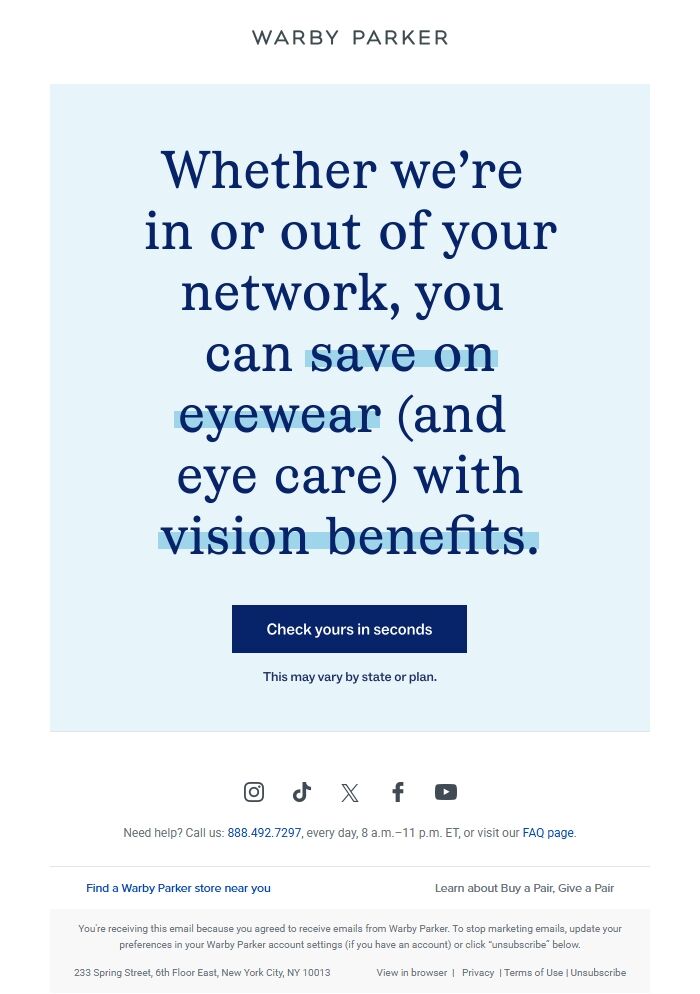Open the Privacy link

tap(478, 972)
